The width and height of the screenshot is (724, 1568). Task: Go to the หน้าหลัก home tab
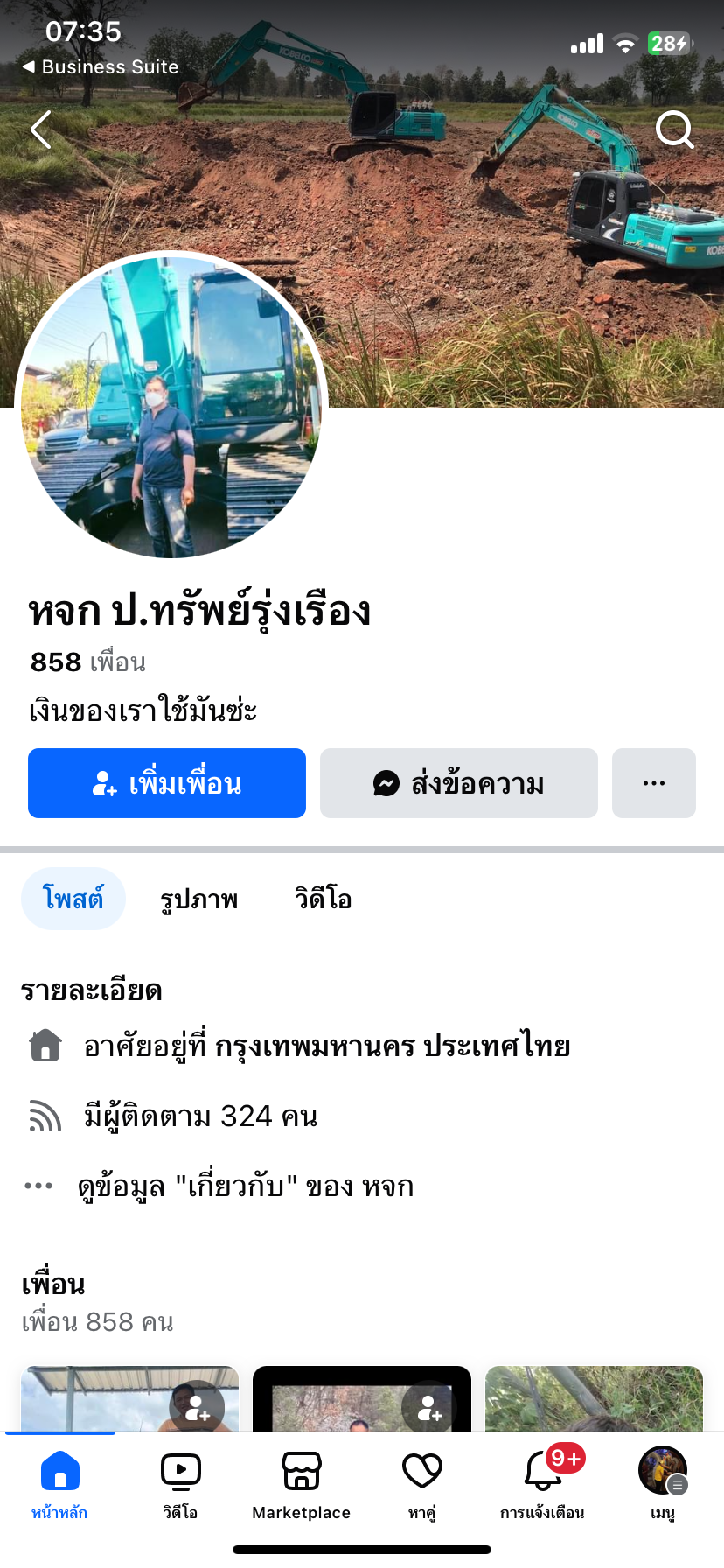pos(59,1484)
